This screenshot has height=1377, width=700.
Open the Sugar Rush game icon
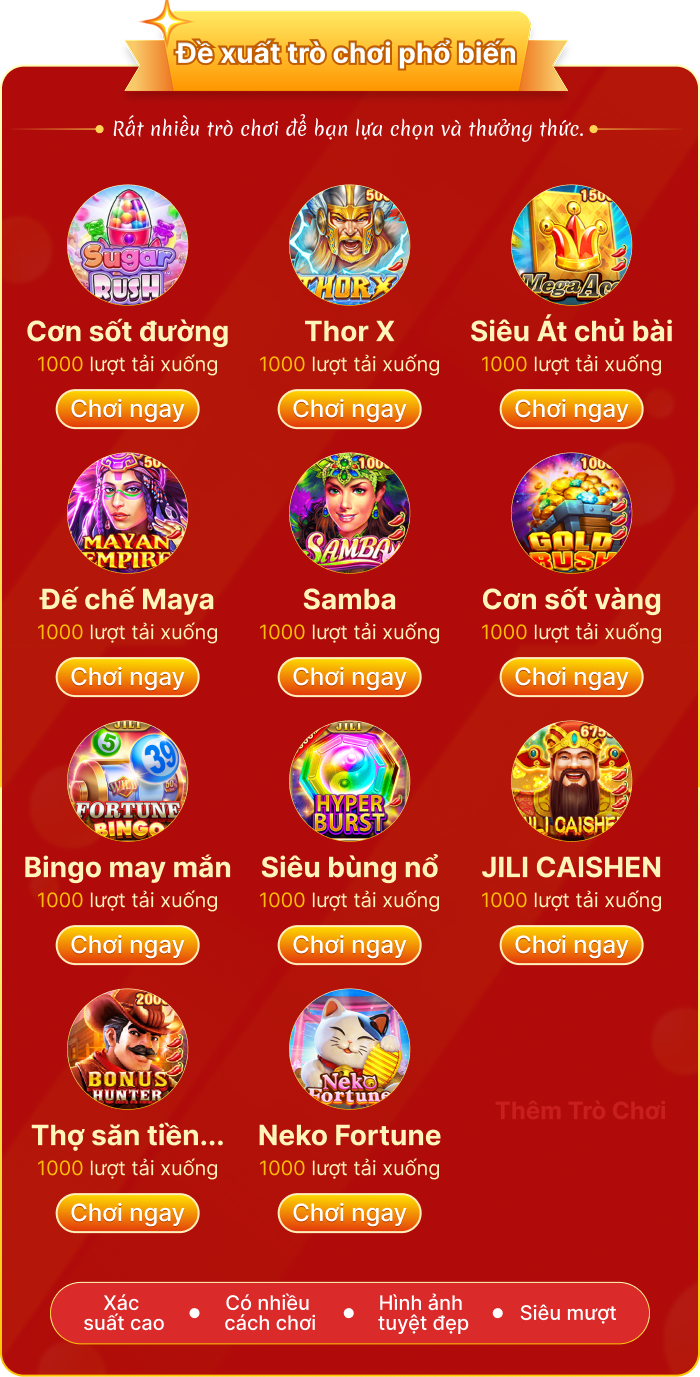127,245
